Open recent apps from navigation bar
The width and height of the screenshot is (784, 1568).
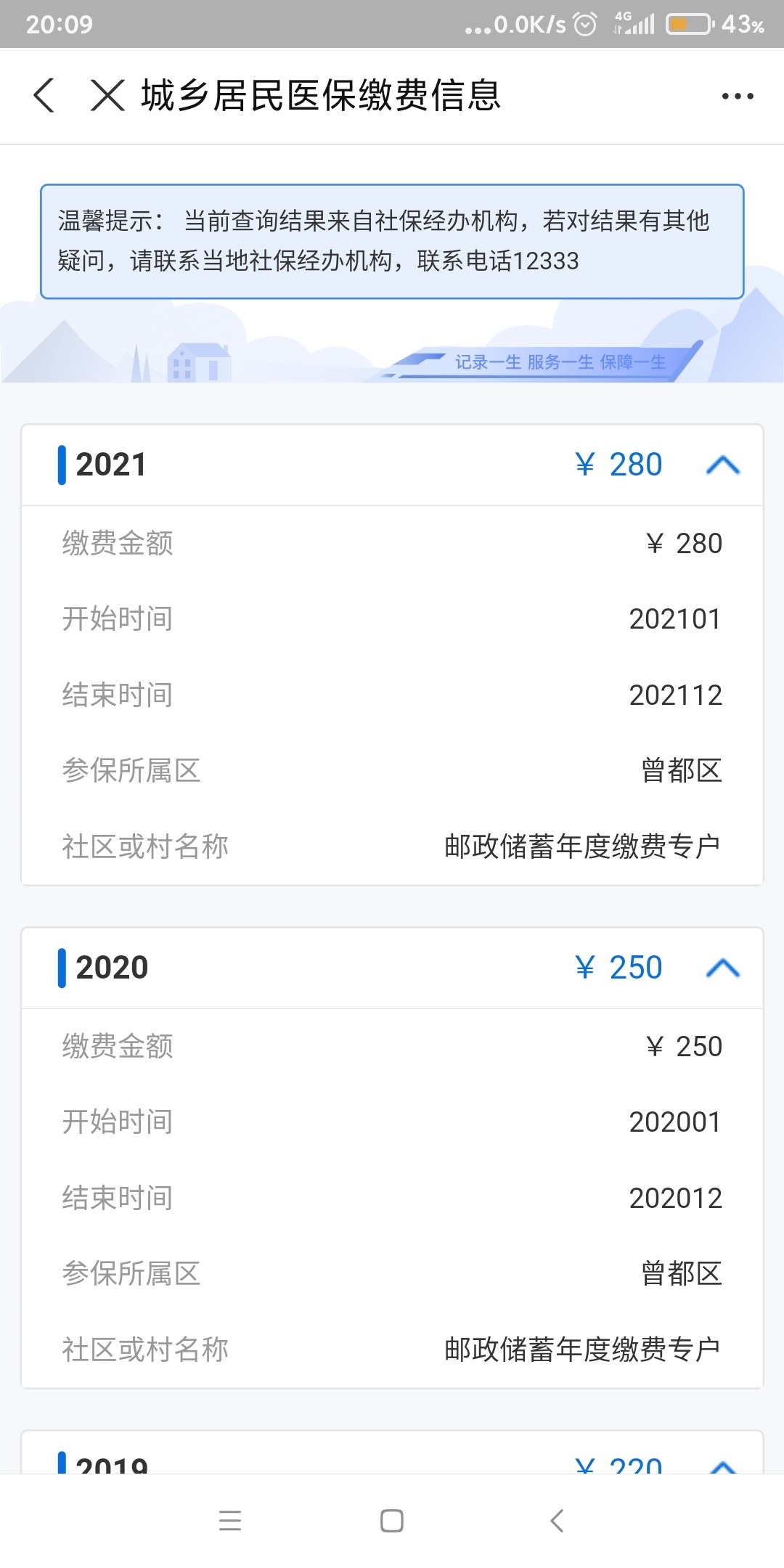(230, 1520)
